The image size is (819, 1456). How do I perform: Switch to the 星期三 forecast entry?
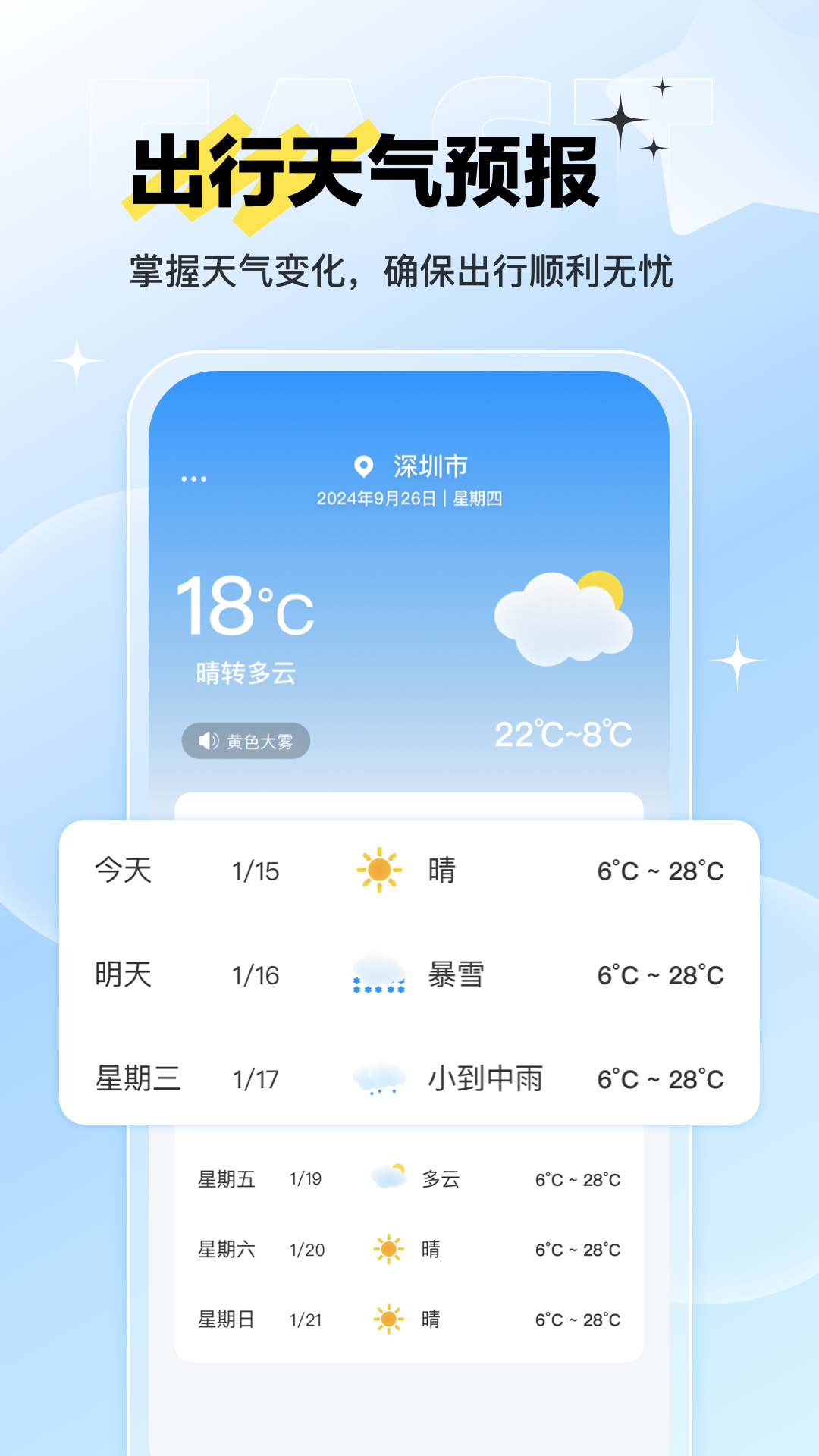coord(409,1081)
